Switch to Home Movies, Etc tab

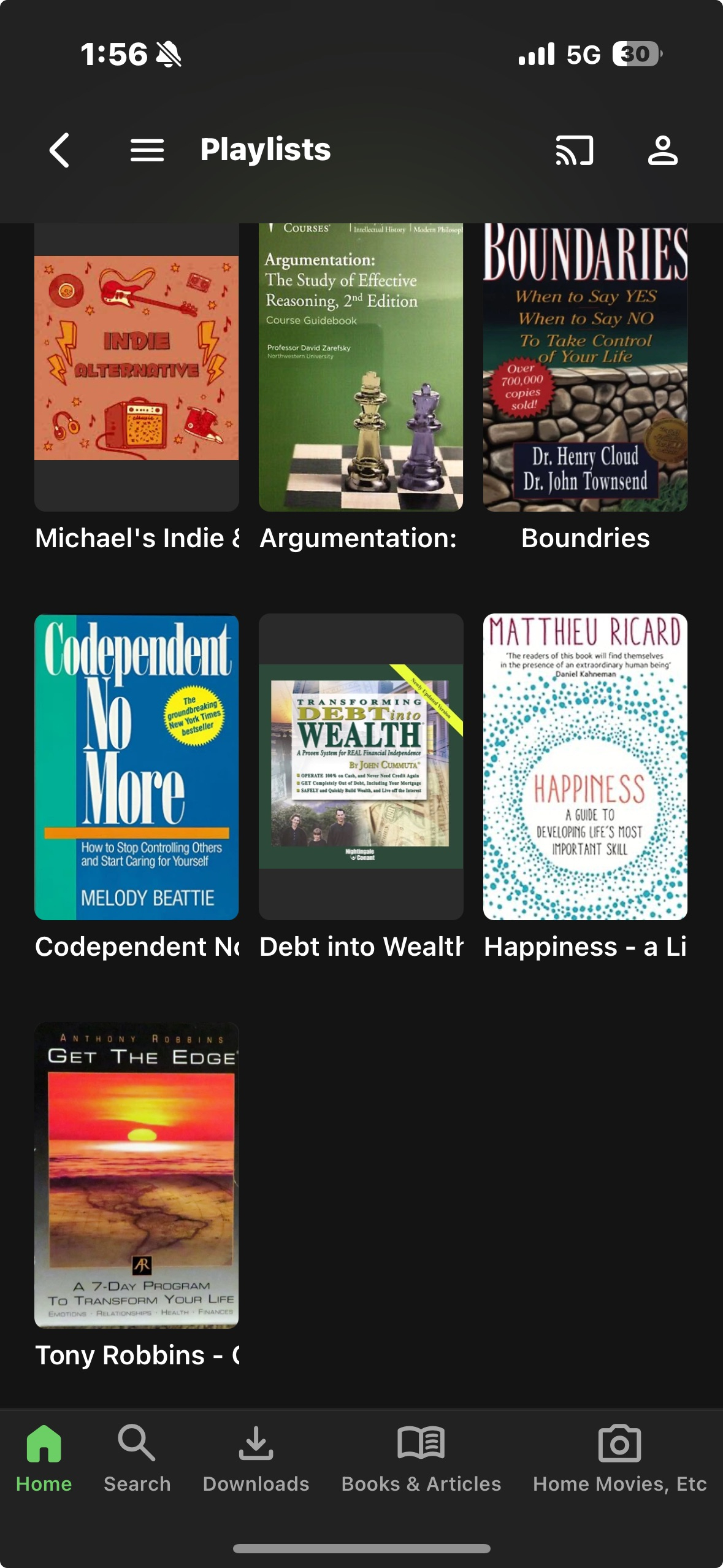point(619,1458)
